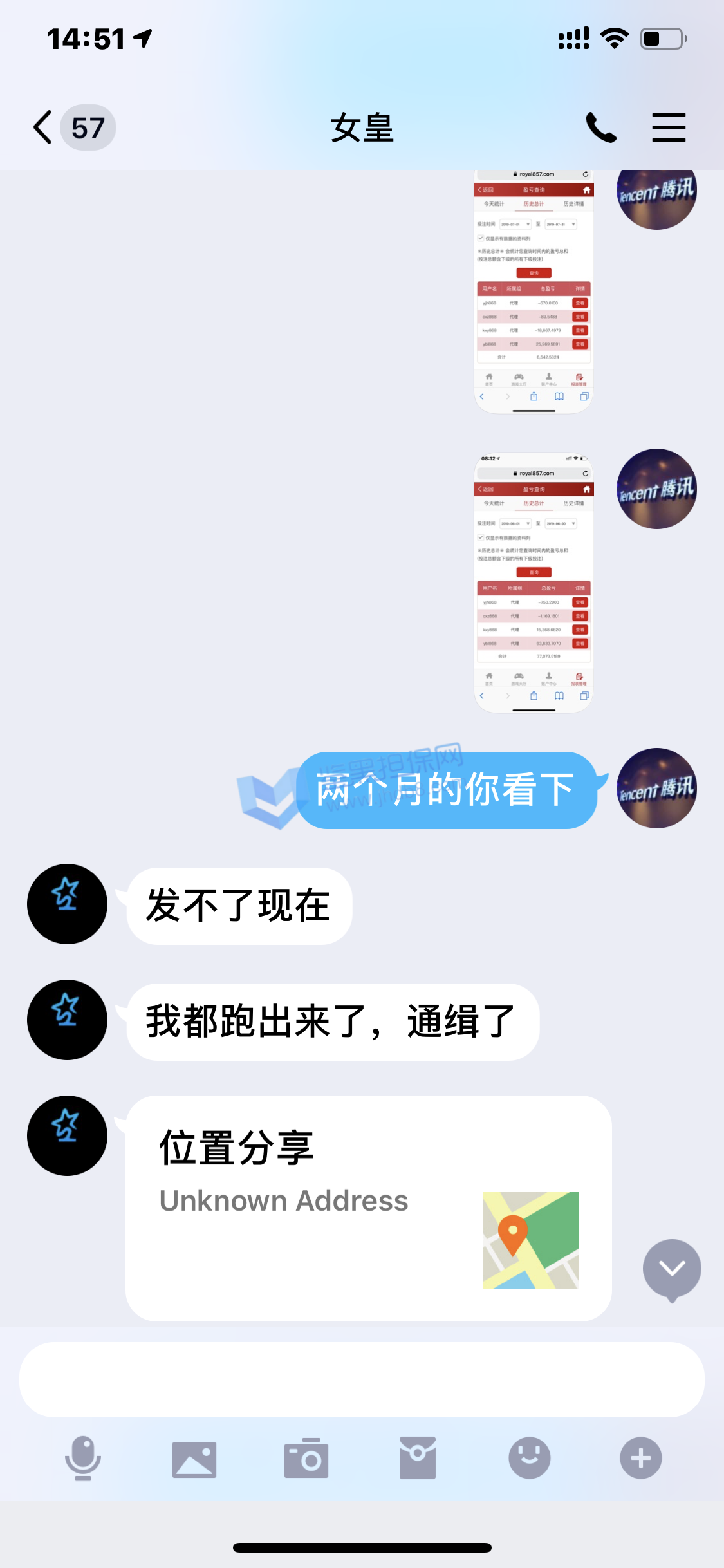Focus the message input field
Screen dimensions: 724x1568
click(362, 1379)
